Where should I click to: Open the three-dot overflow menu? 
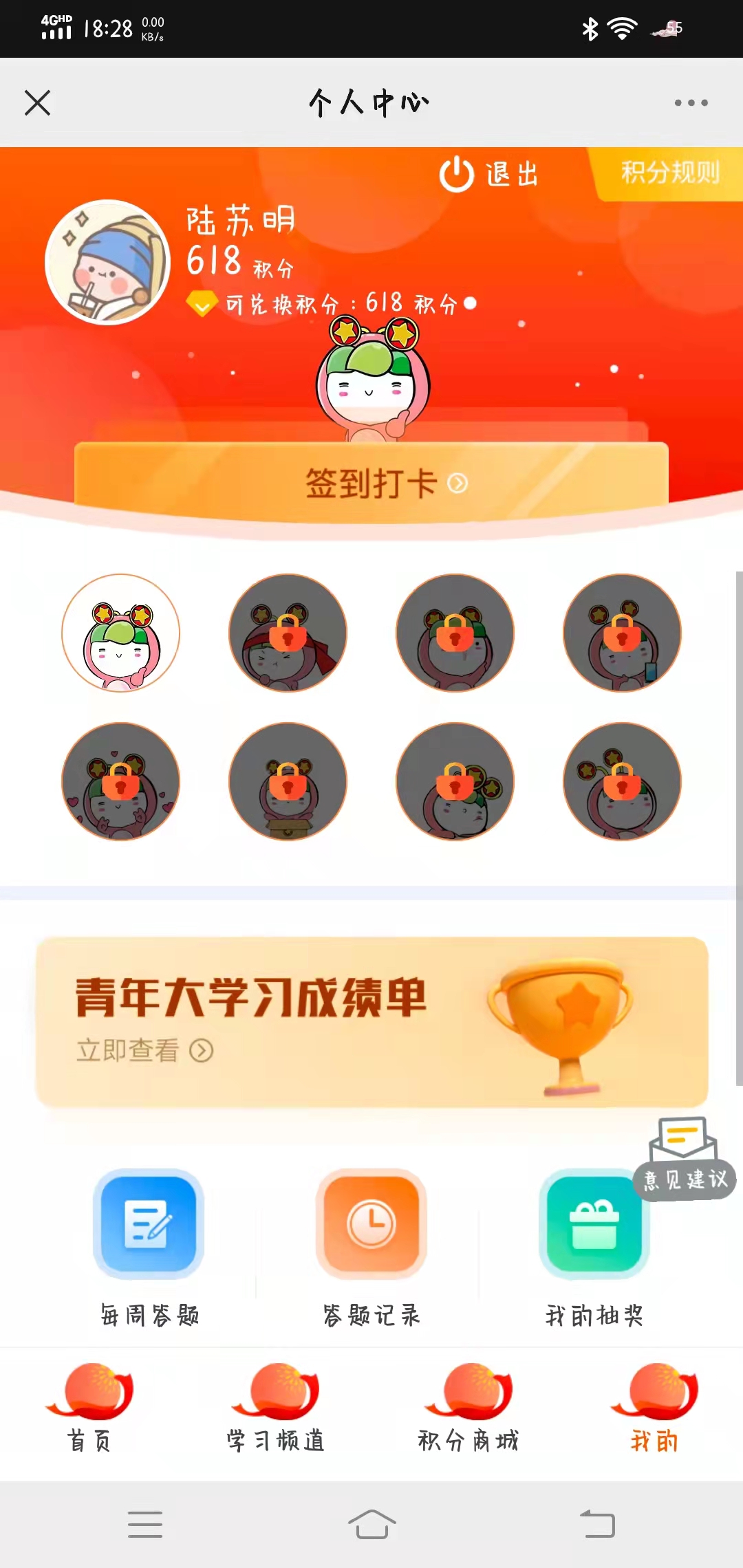pyautogui.click(x=691, y=103)
